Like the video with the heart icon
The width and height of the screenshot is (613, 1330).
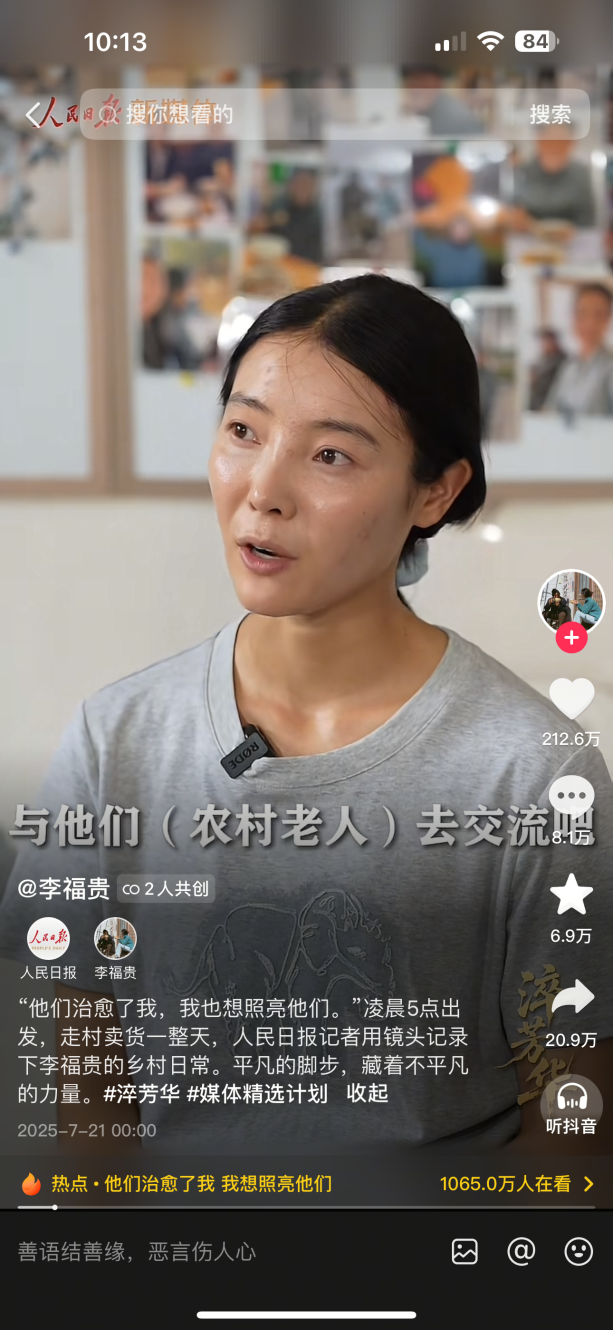[x=572, y=699]
